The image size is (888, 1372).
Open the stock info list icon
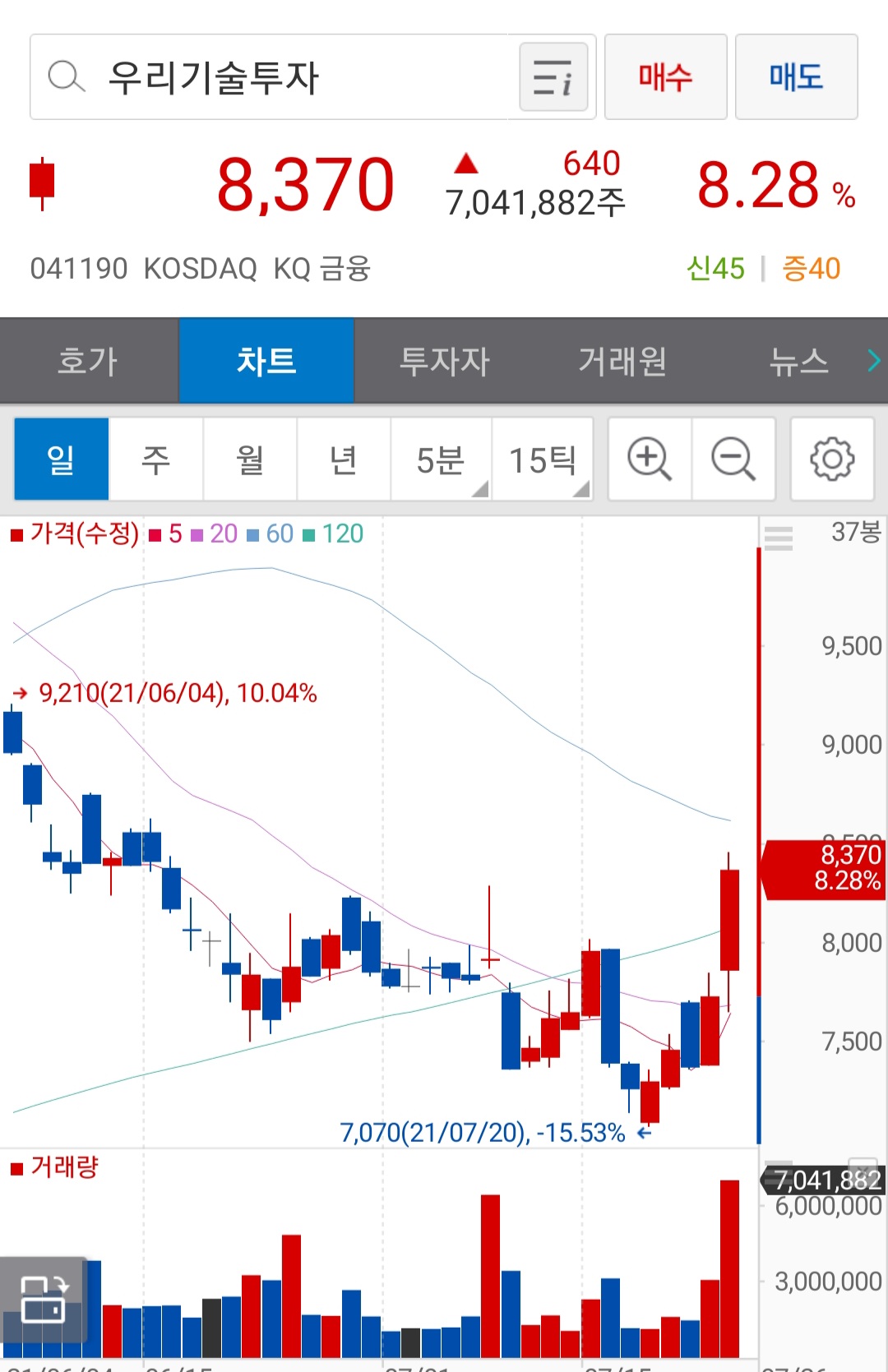(x=553, y=77)
